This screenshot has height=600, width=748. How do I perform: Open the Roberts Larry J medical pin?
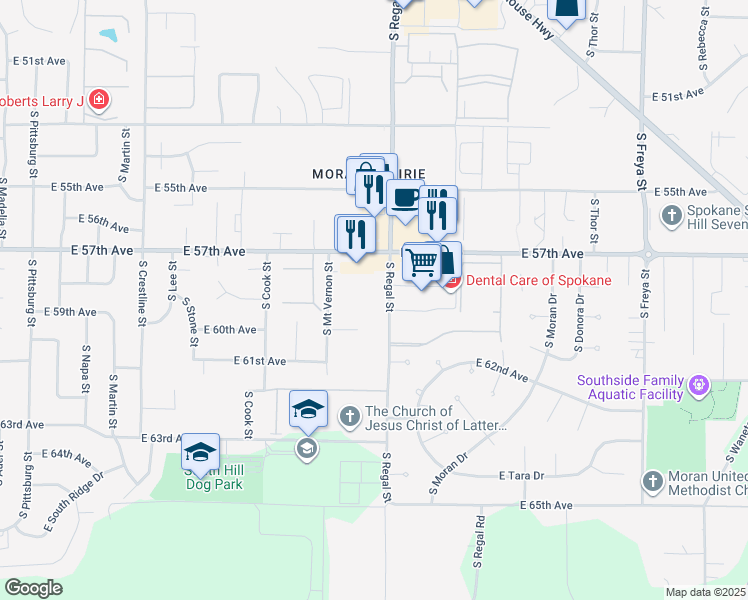click(x=99, y=100)
